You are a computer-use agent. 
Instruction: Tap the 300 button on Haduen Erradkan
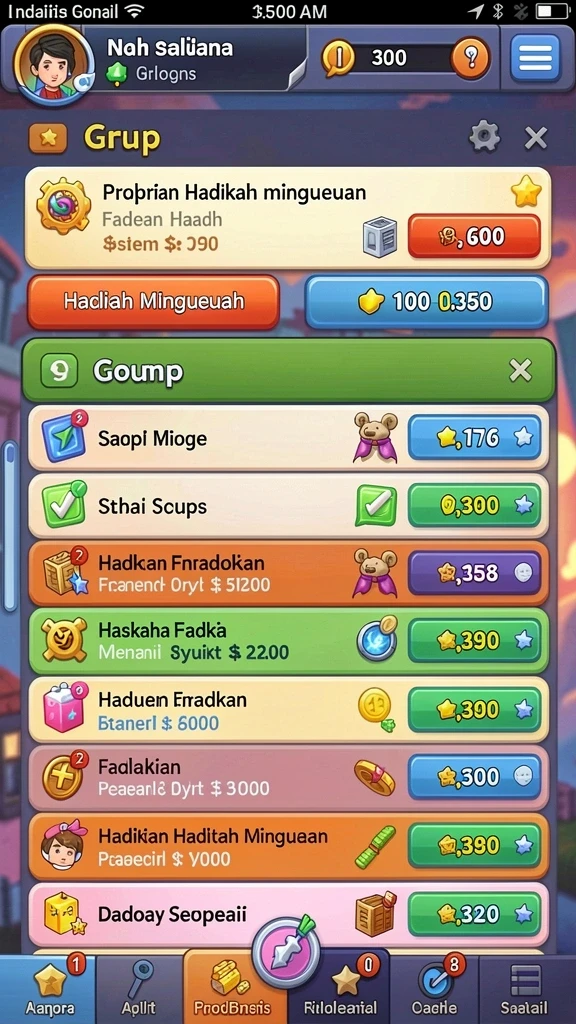475,709
